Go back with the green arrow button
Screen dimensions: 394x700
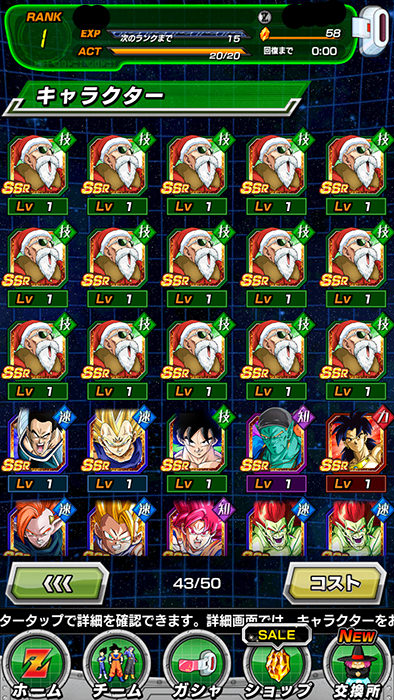[x=58, y=583]
